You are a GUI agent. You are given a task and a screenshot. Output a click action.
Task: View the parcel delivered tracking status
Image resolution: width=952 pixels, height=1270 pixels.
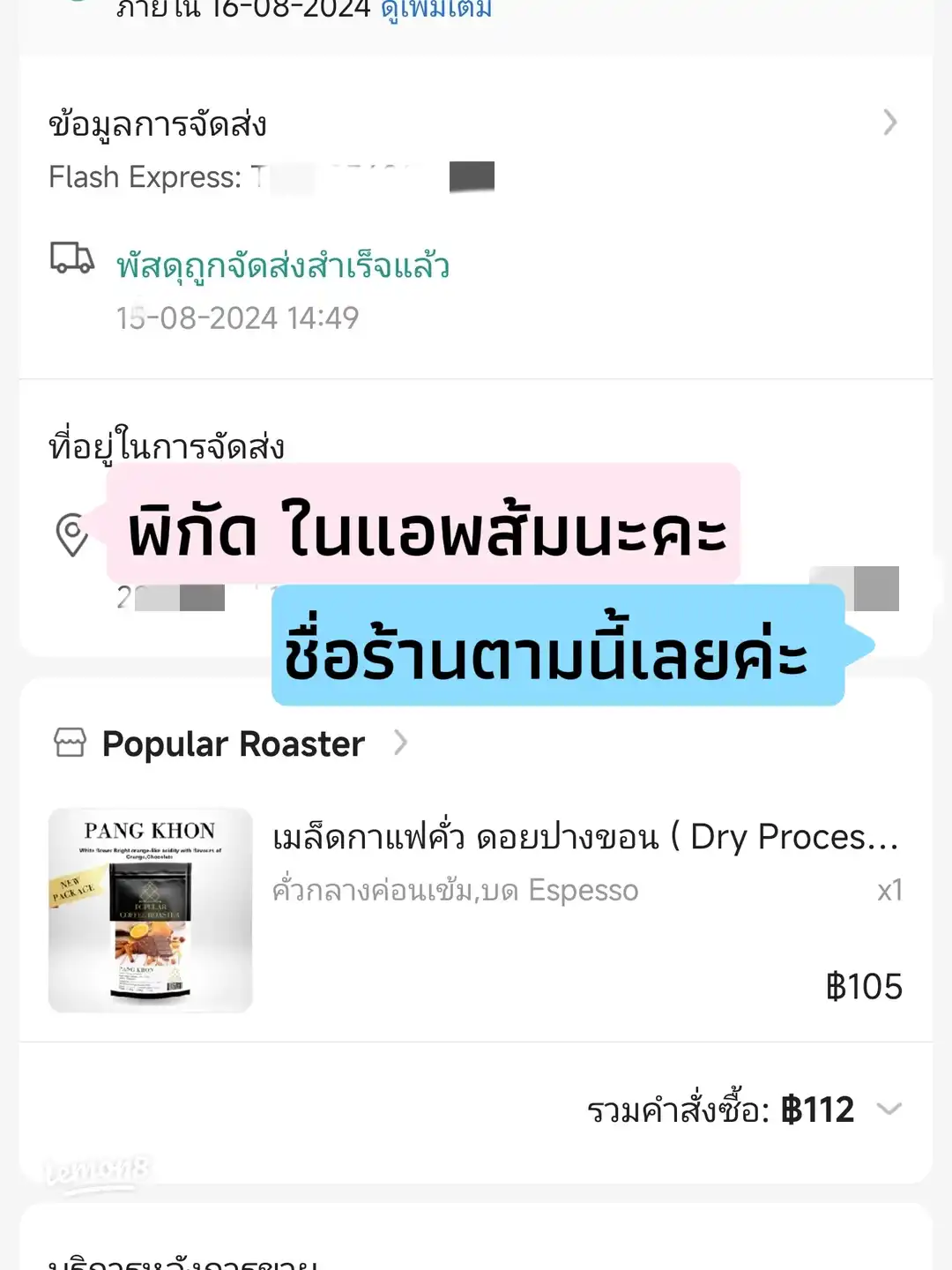pyautogui.click(x=282, y=266)
